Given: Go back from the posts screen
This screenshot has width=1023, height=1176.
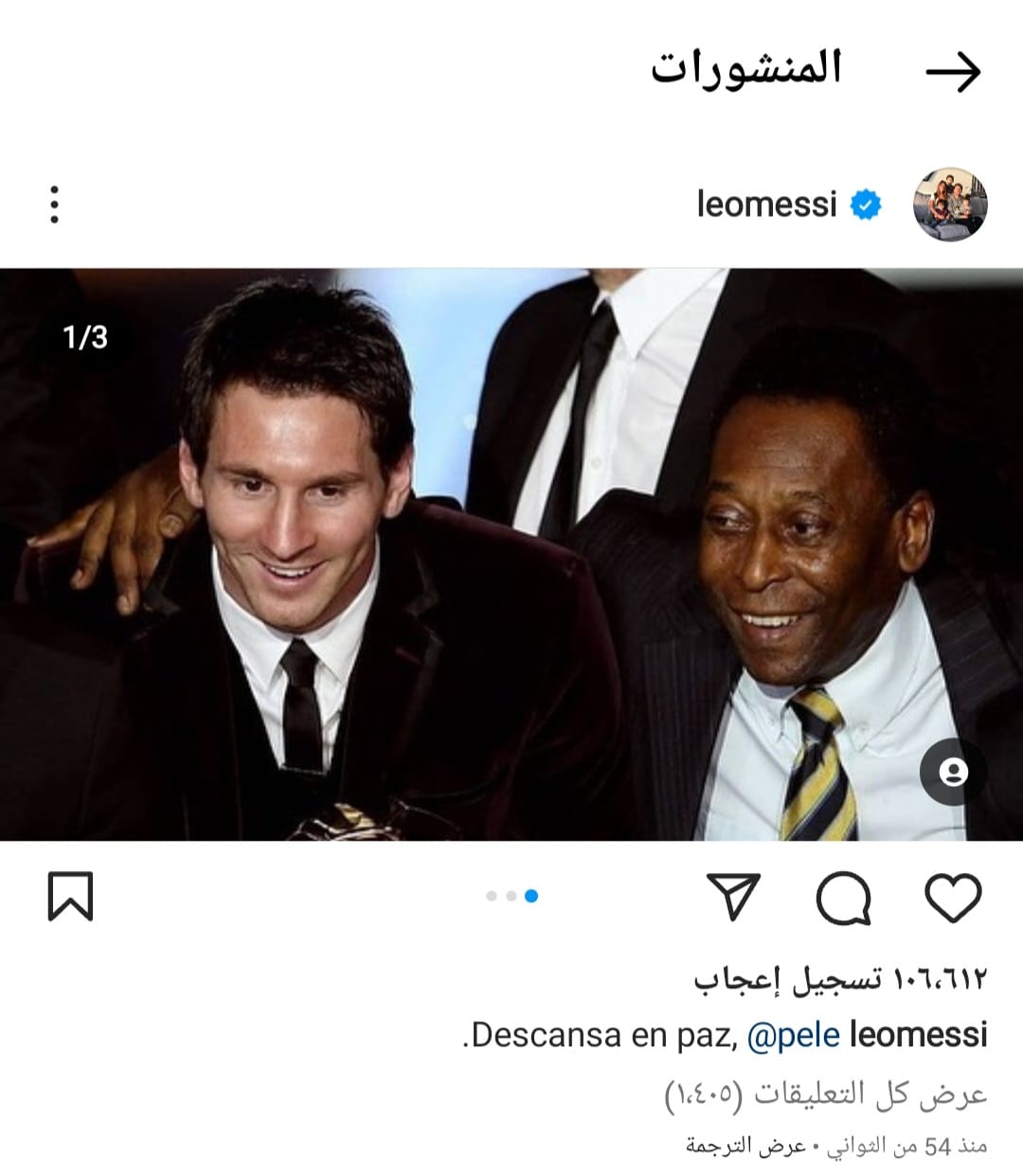Looking at the screenshot, I should (952, 71).
